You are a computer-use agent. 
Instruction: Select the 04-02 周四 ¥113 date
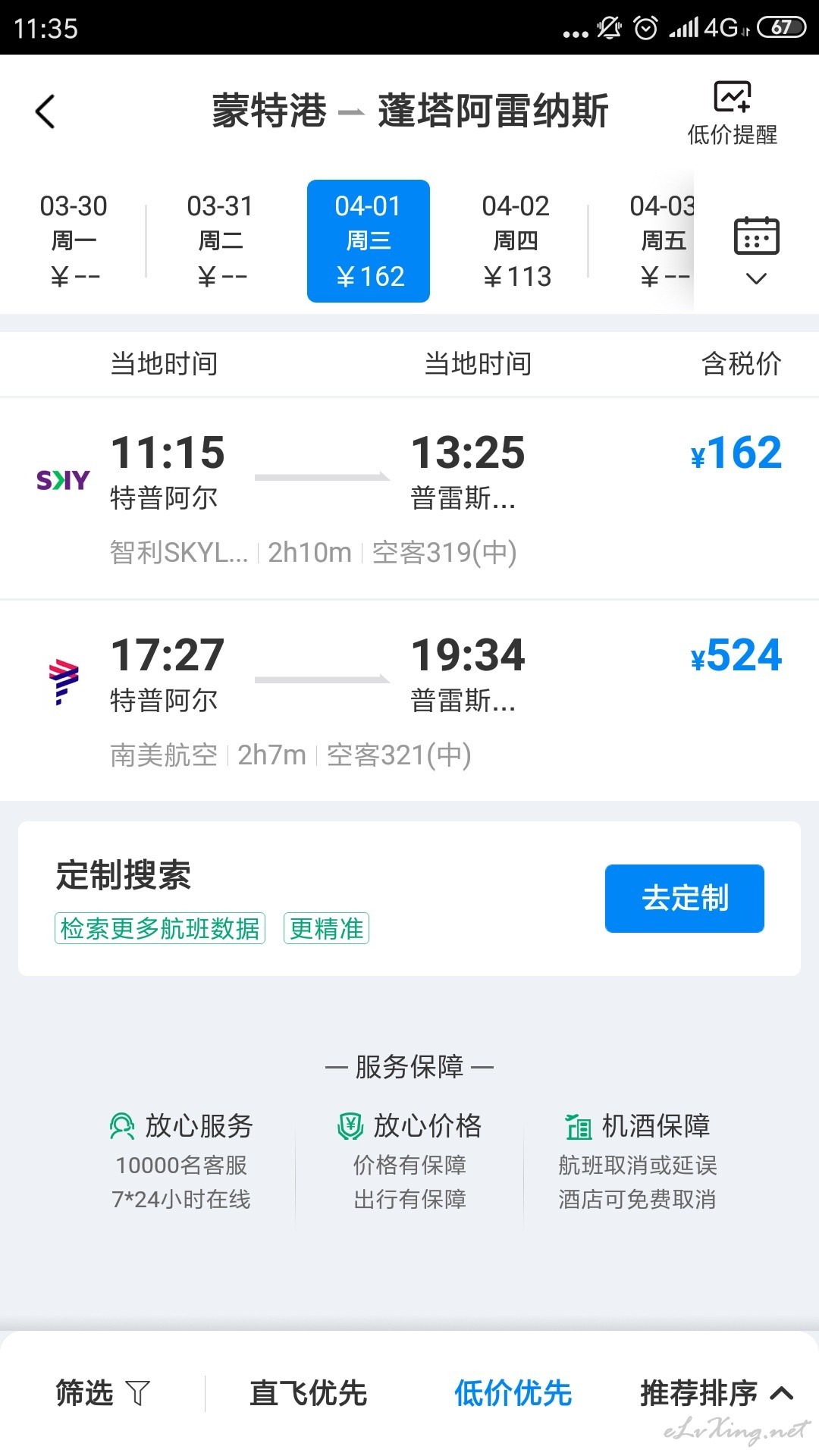(x=516, y=240)
